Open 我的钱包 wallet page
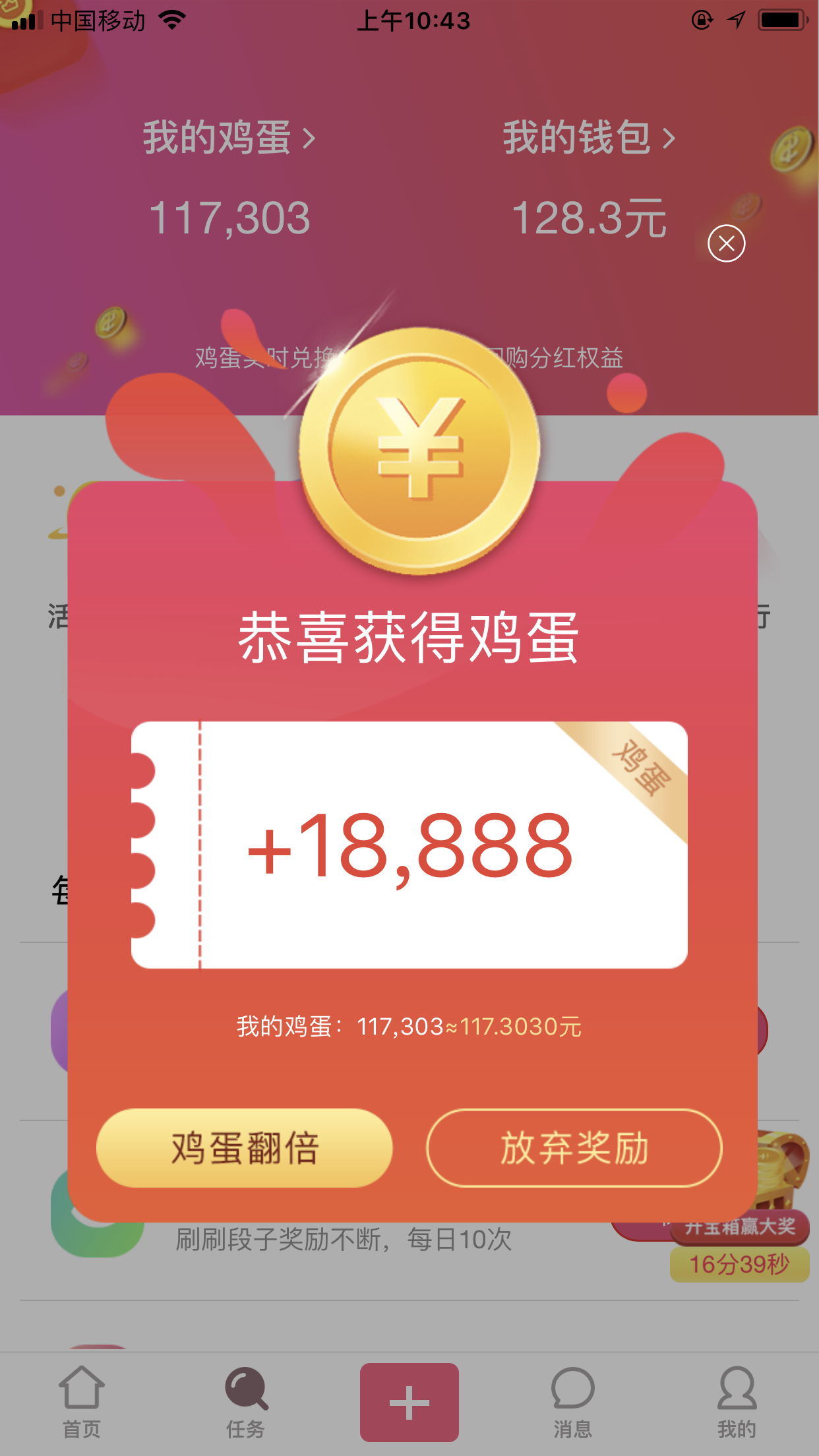The width and height of the screenshot is (819, 1456). [589, 138]
